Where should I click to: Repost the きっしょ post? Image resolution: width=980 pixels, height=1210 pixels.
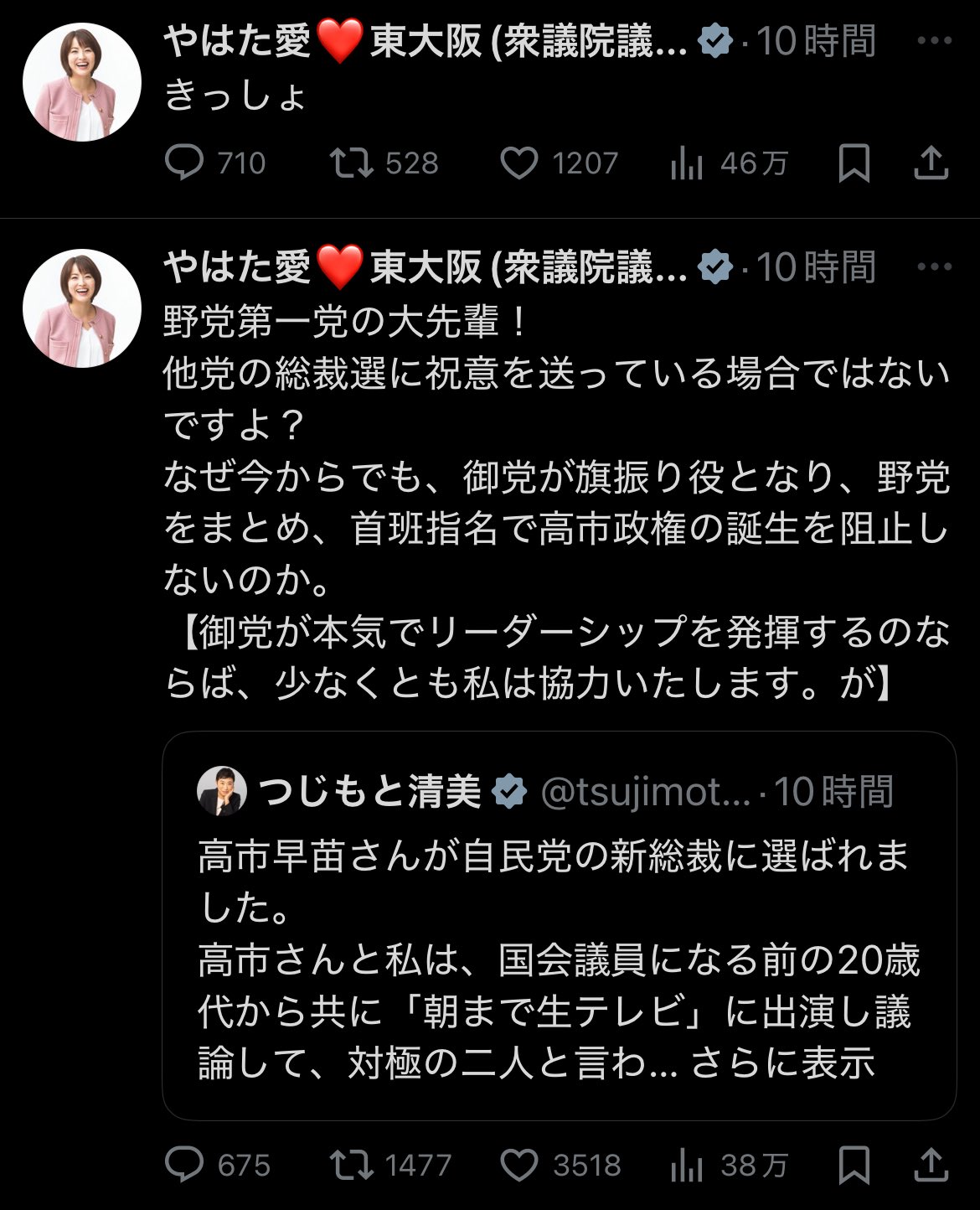pyautogui.click(x=352, y=163)
